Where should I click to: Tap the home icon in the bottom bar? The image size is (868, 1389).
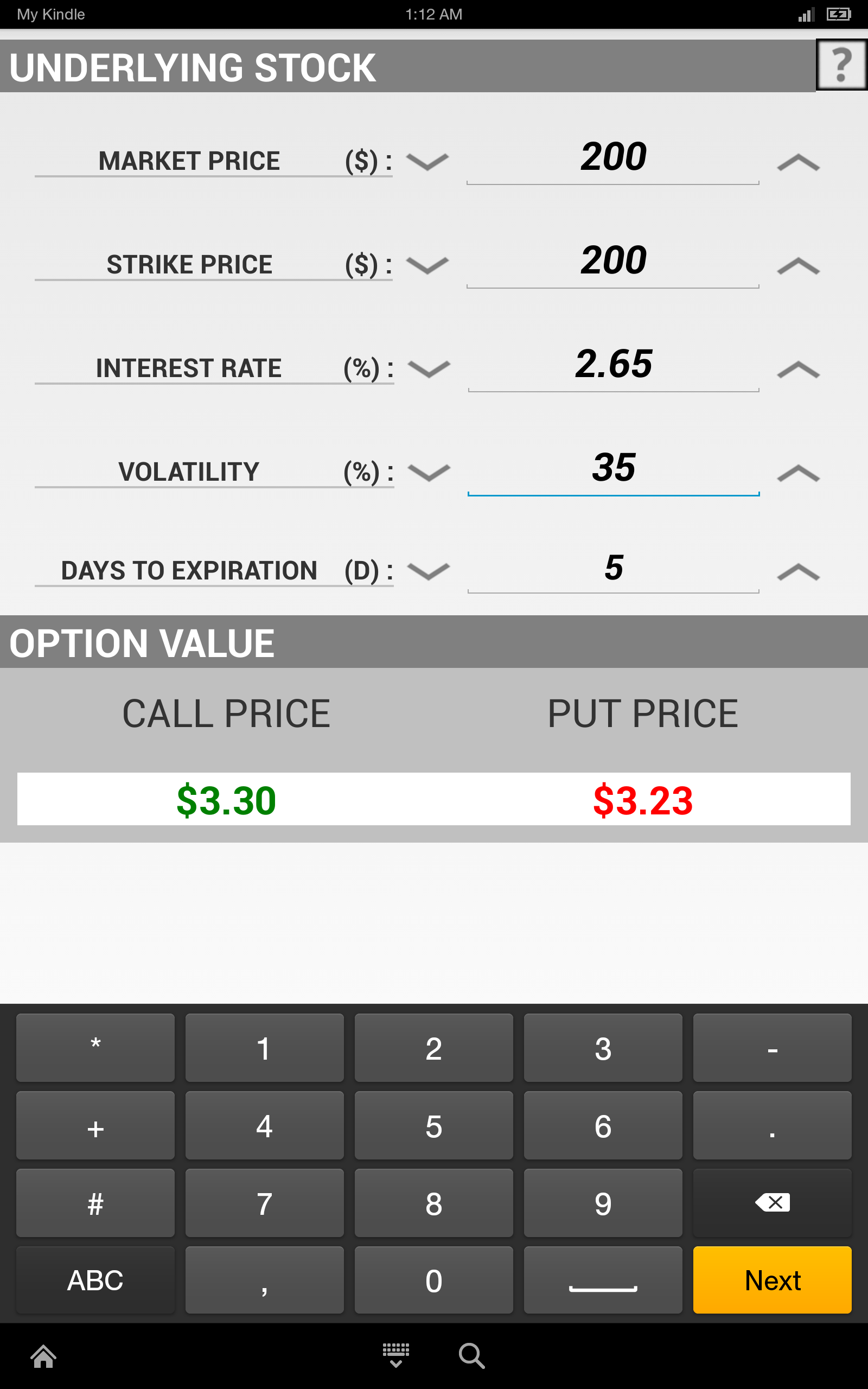coord(43,1356)
